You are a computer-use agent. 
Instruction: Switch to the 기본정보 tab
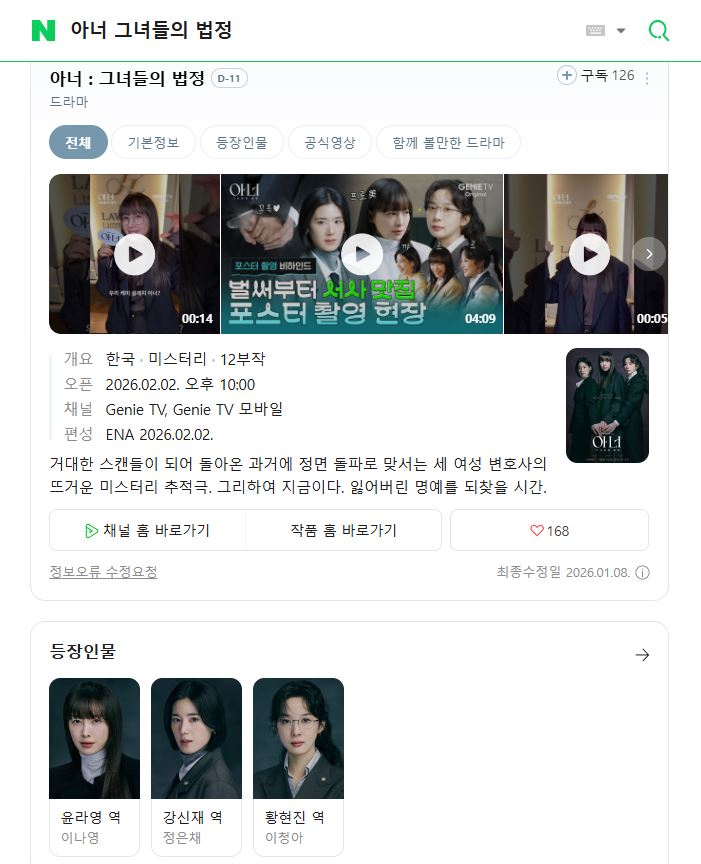[x=153, y=143]
